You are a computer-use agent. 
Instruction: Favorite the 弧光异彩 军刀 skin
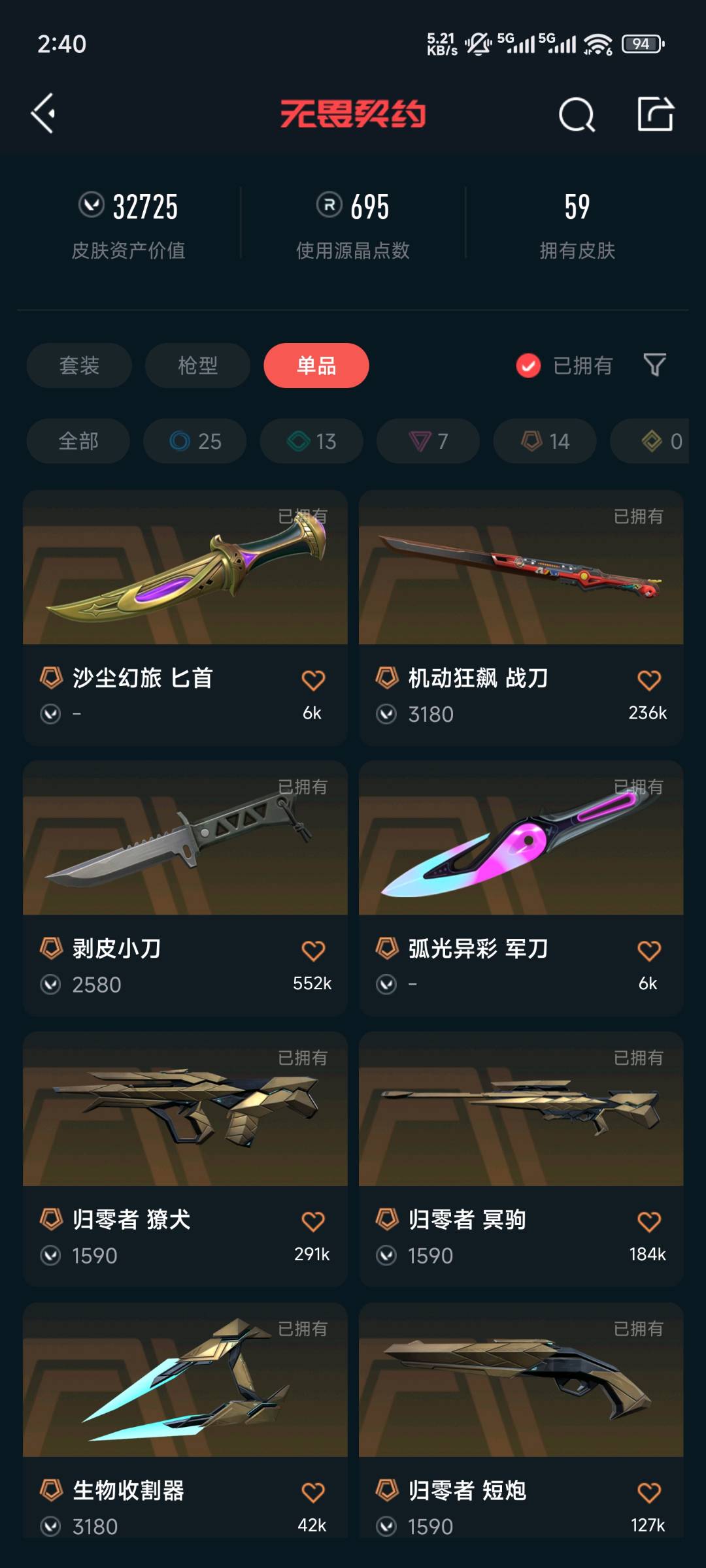click(648, 951)
